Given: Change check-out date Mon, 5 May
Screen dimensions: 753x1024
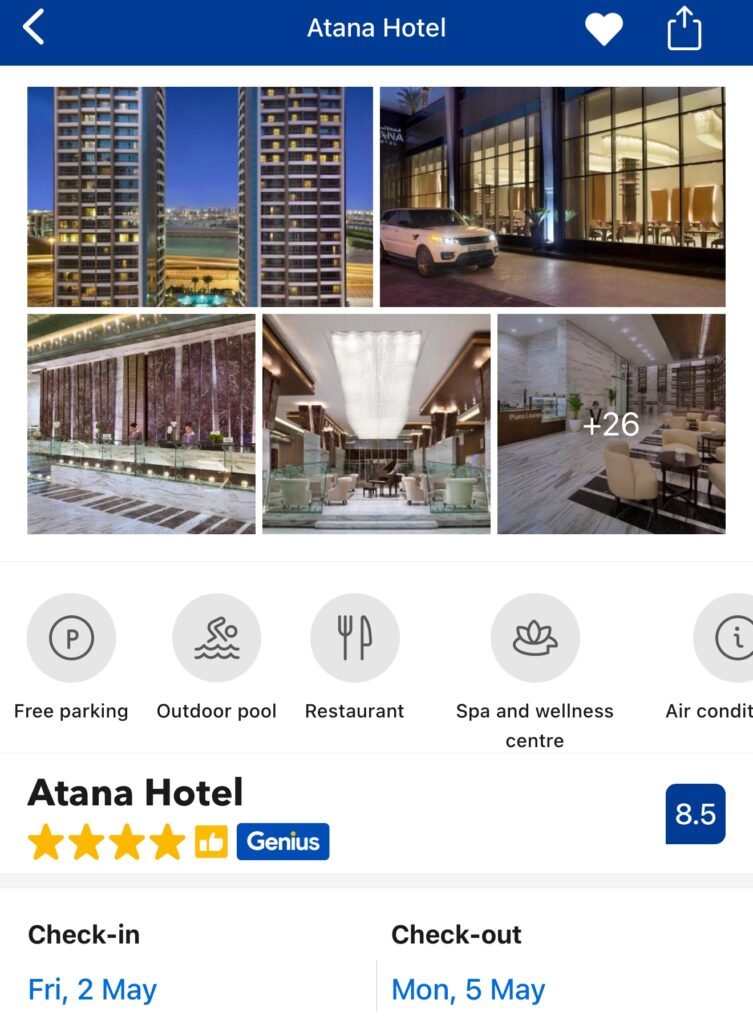Looking at the screenshot, I should click(x=468, y=990).
